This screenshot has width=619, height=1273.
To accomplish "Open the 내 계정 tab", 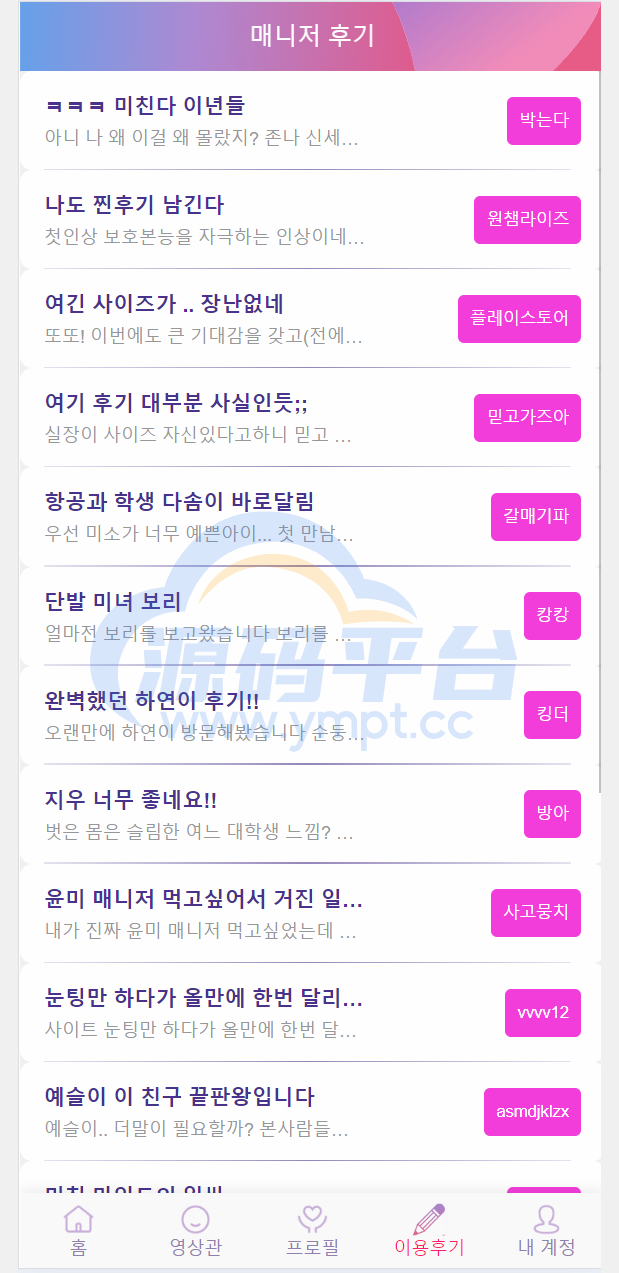I will click(x=546, y=1231).
